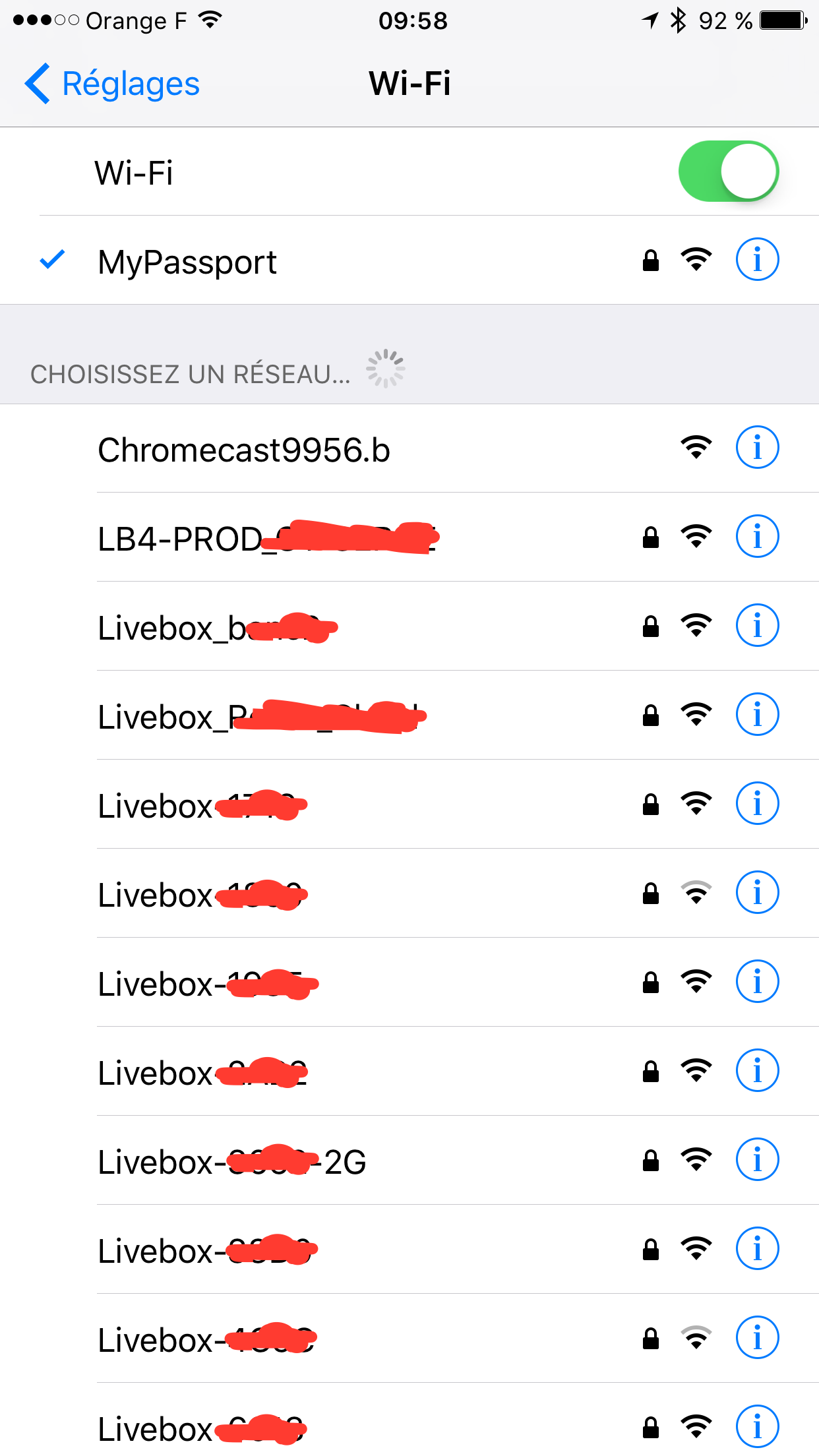The image size is (819, 1456).
Task: Show info for Chromecast9956.b
Action: (757, 447)
